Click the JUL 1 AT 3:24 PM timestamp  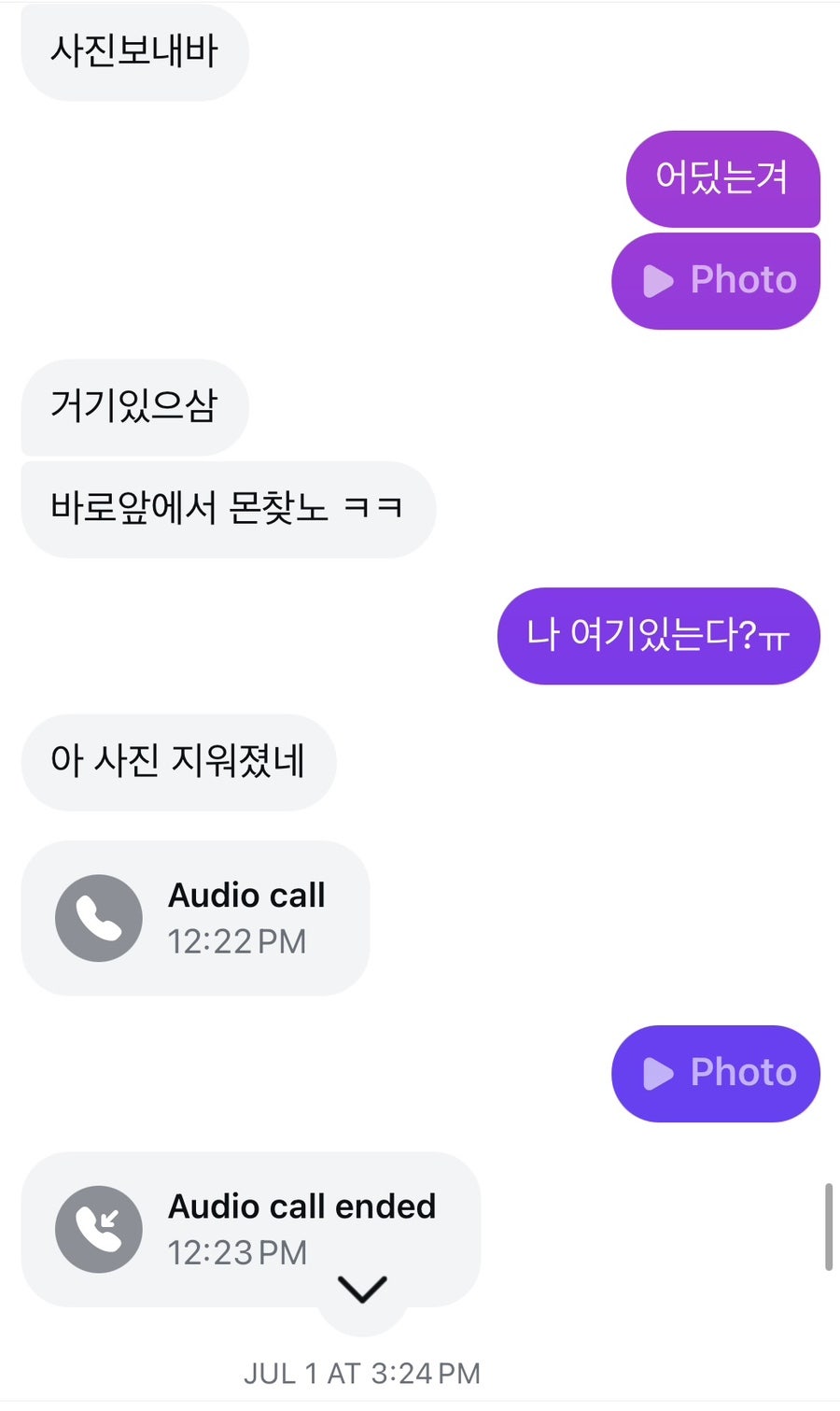tap(362, 1373)
